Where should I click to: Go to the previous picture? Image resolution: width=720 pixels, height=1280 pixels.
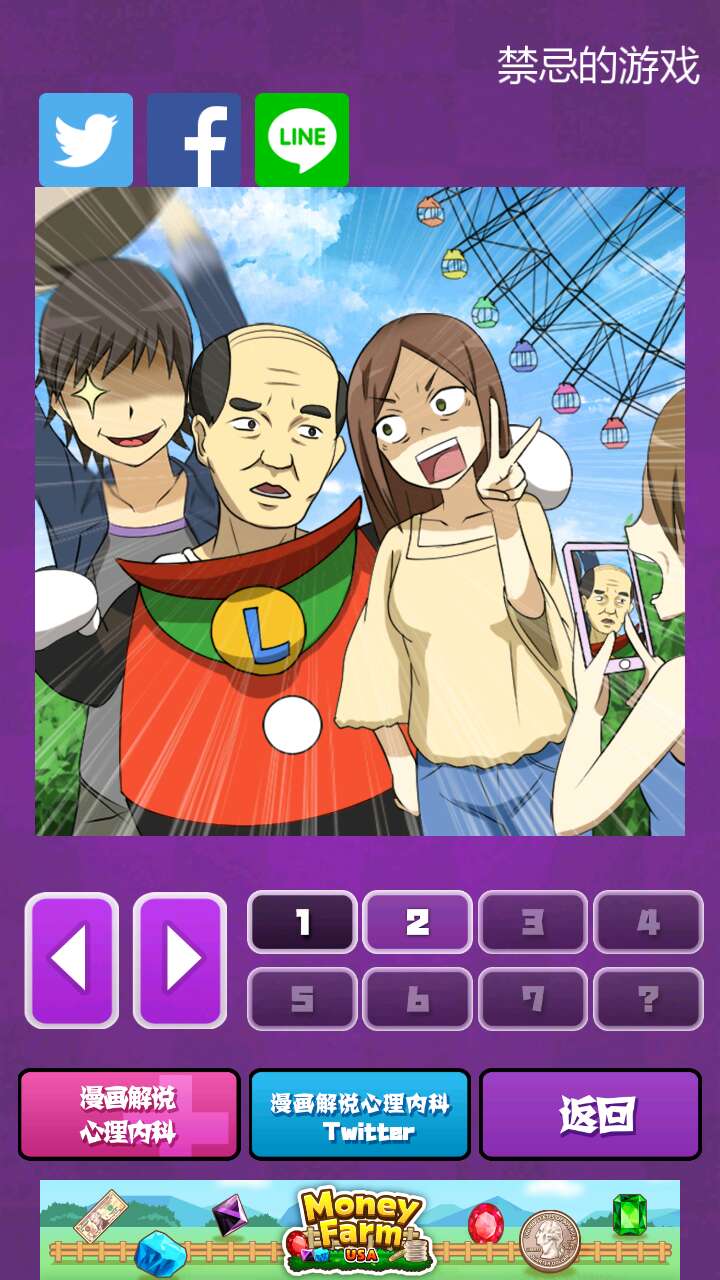pyautogui.click(x=72, y=960)
